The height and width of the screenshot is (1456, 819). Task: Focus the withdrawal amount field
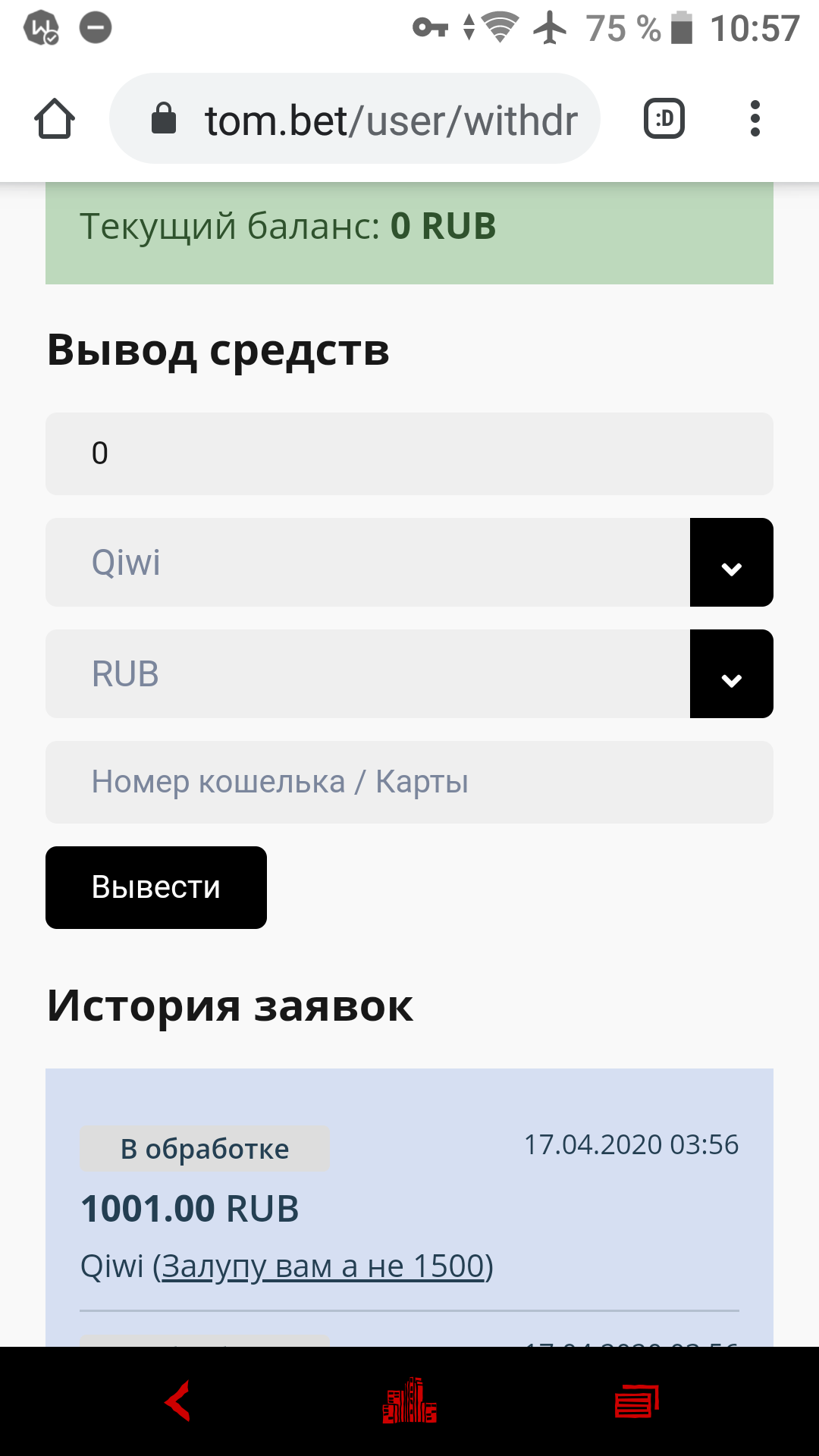[x=409, y=453]
